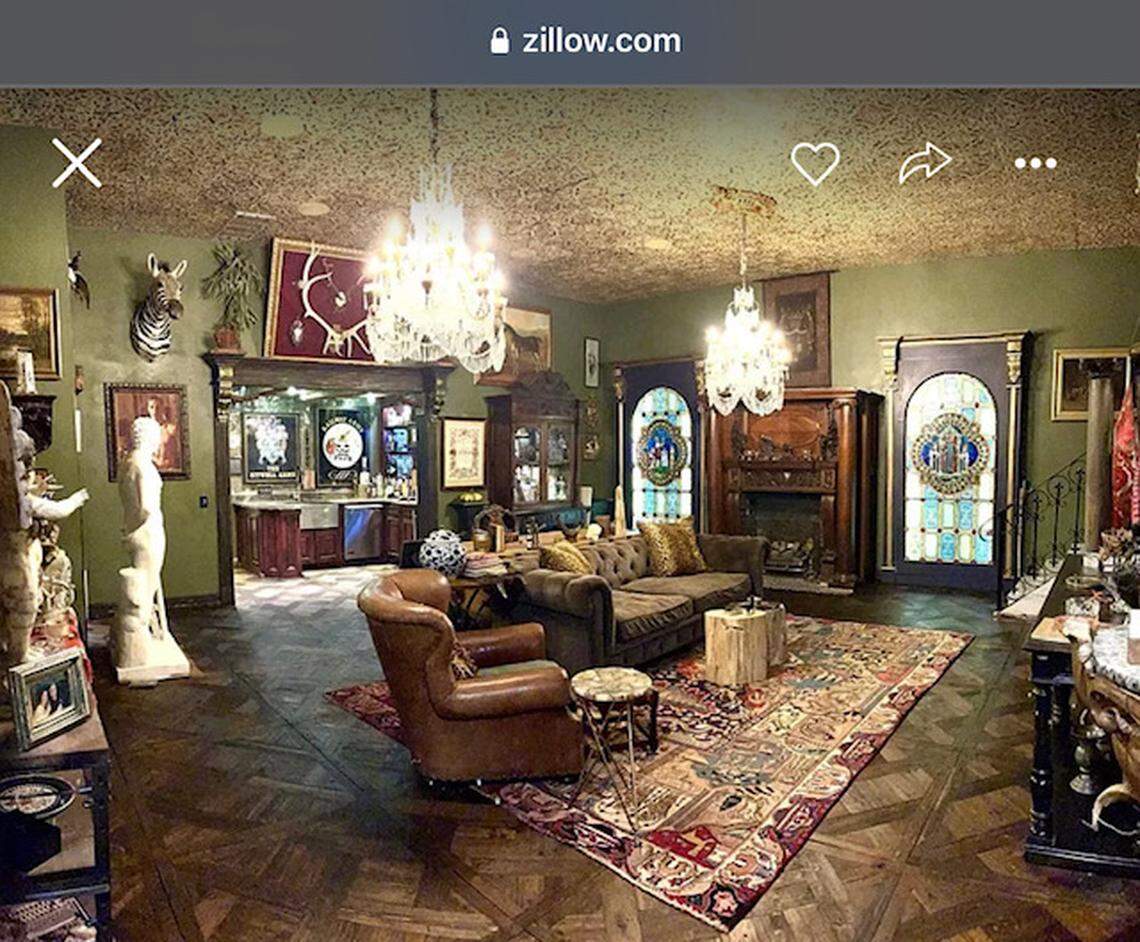Open the three-dot overflow menu
1140x942 pixels.
[1035, 163]
